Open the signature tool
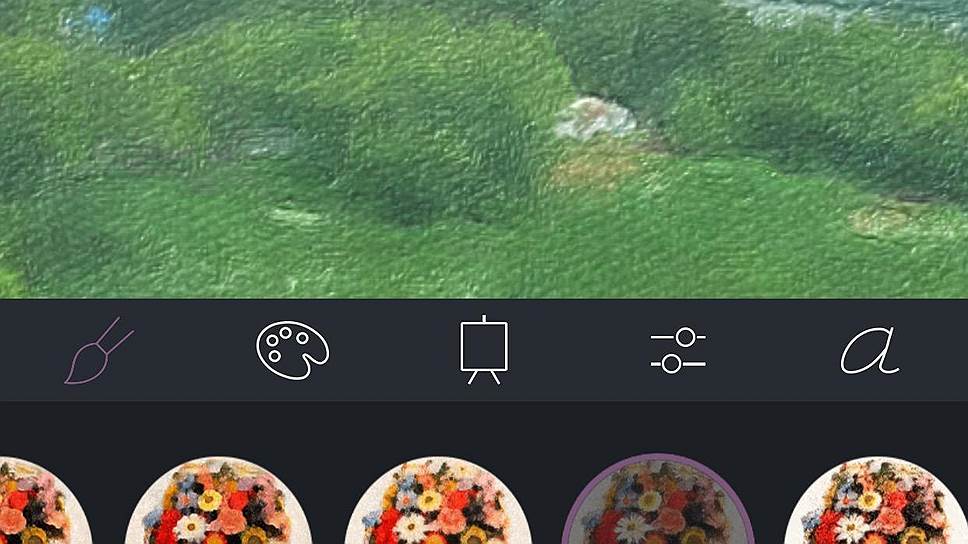The width and height of the screenshot is (968, 544). 870,351
